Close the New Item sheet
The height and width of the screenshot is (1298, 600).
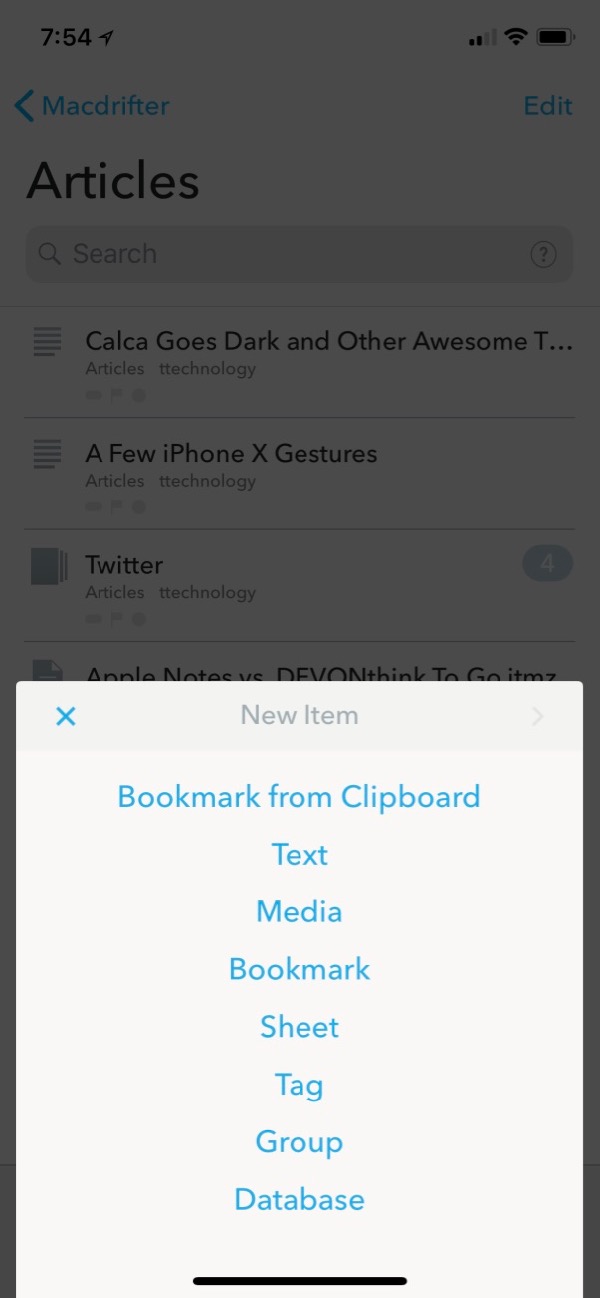point(66,716)
